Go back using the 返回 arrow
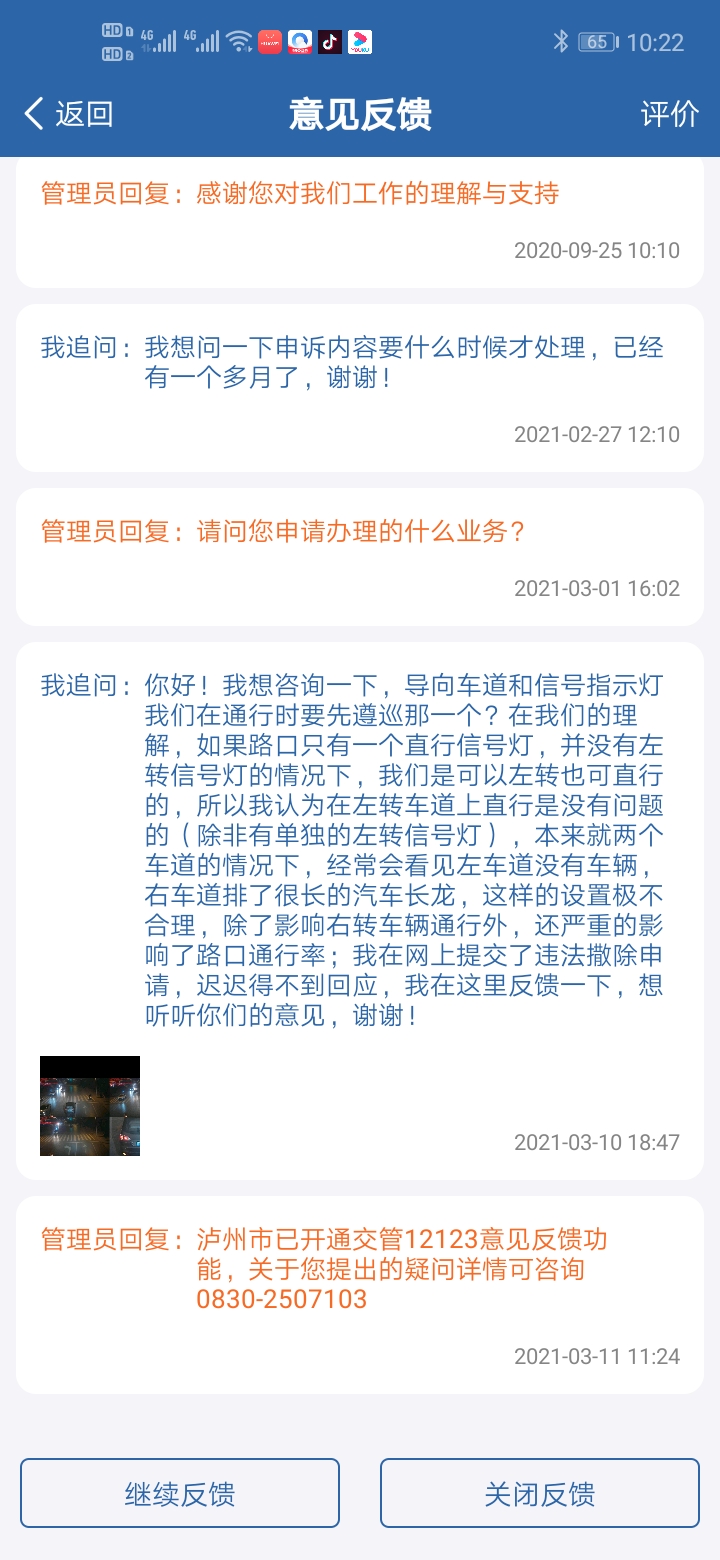Image resolution: width=720 pixels, height=1560 pixels. click(x=66, y=114)
